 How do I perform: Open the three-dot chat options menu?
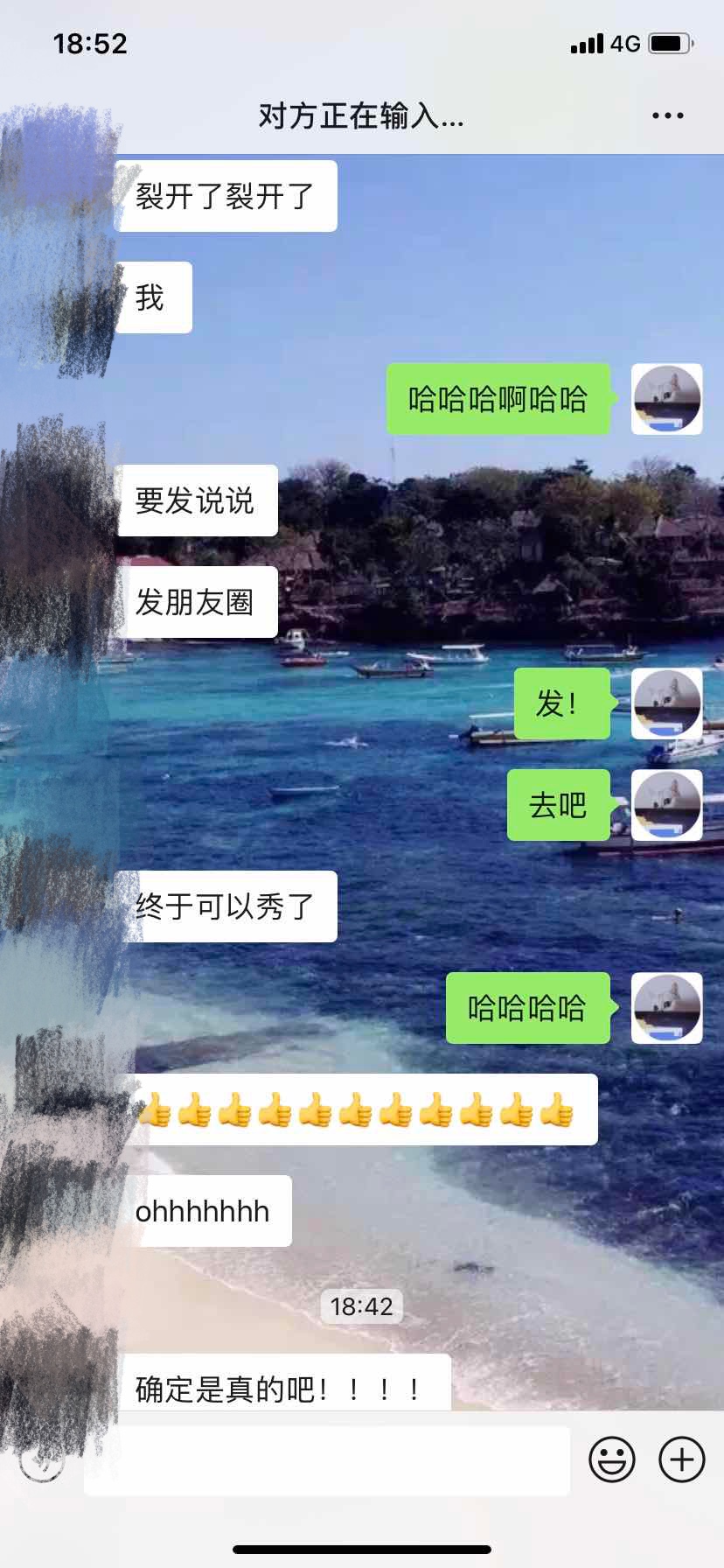(x=667, y=115)
